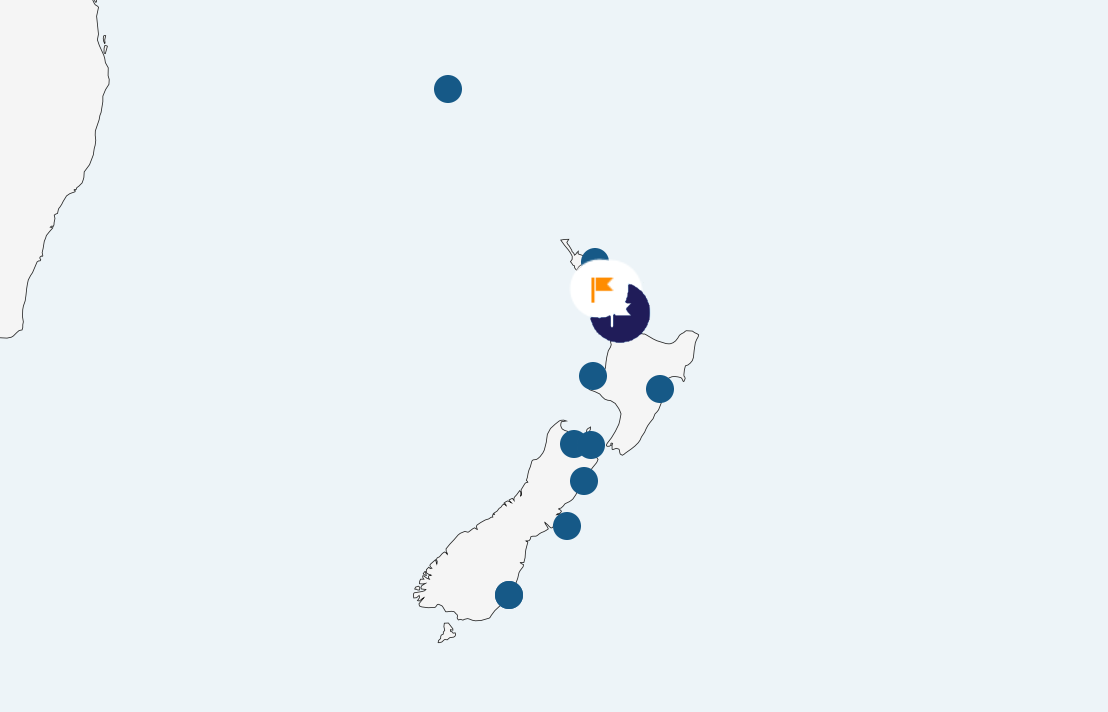The height and width of the screenshot is (712, 1108).
Task: Open the isolated marker out in the ocean
Action: 448,89
